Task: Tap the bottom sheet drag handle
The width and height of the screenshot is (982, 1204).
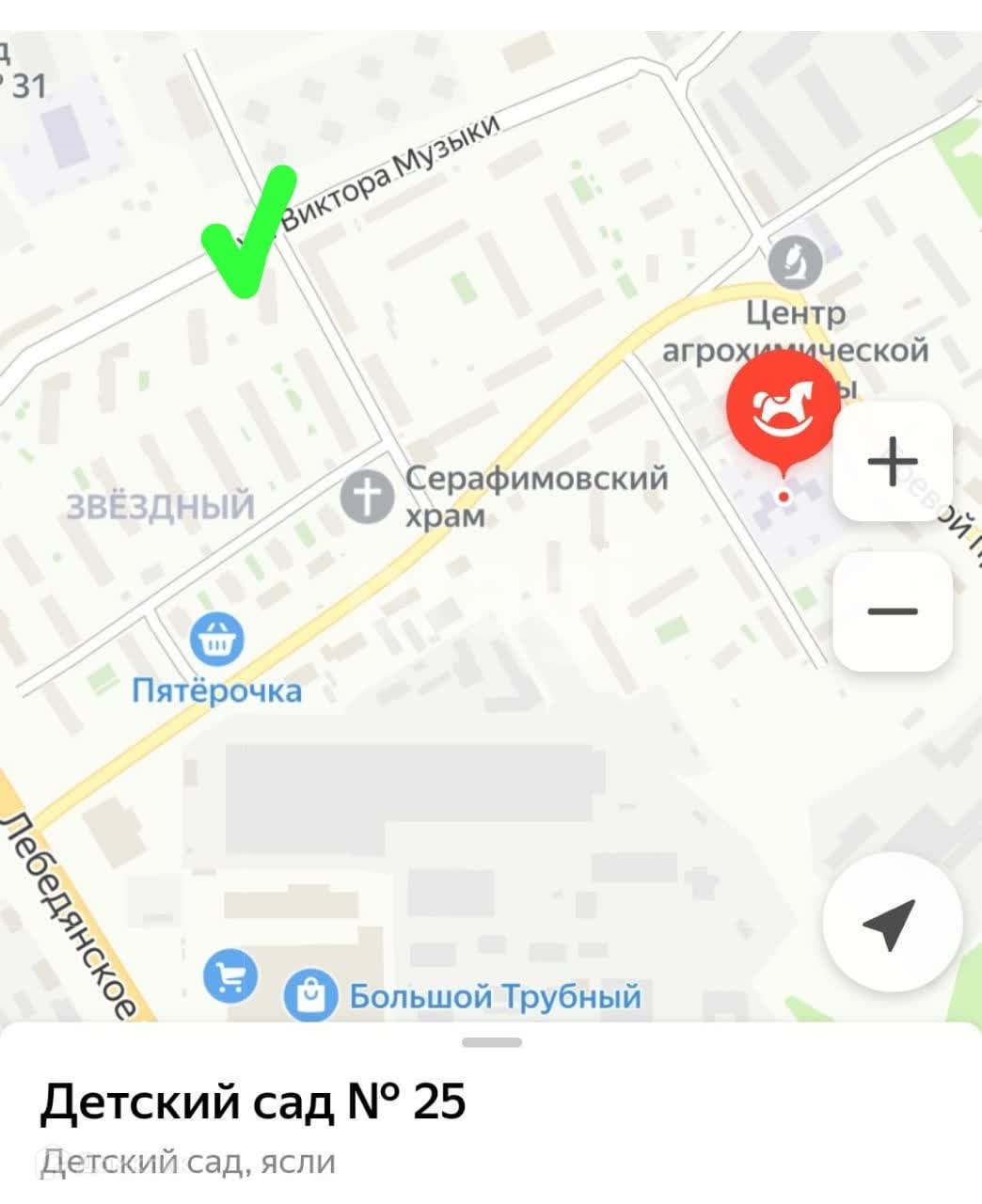Action: (x=492, y=1042)
